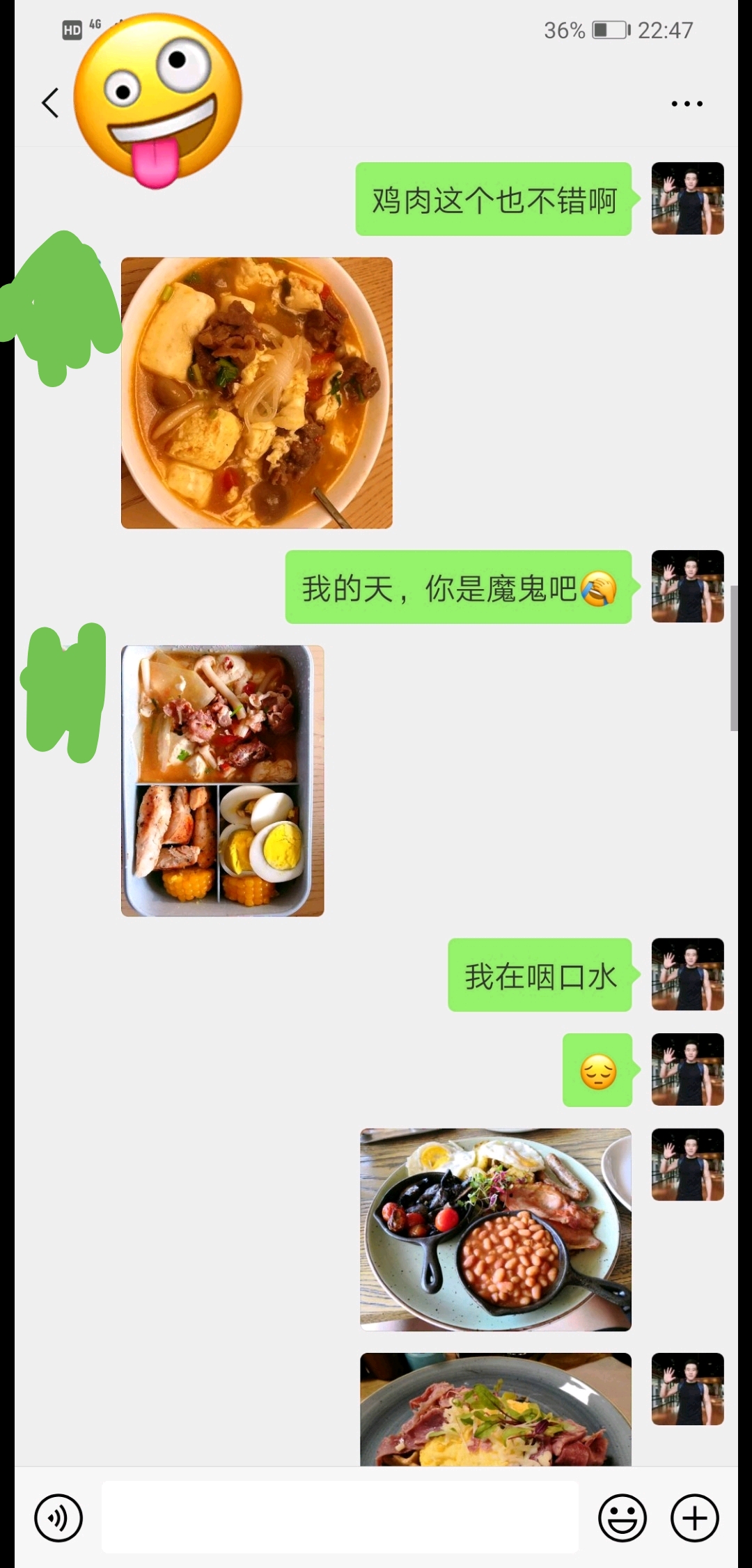The height and width of the screenshot is (1568, 752).
Task: Open the chat info three-dot menu
Action: point(687,104)
